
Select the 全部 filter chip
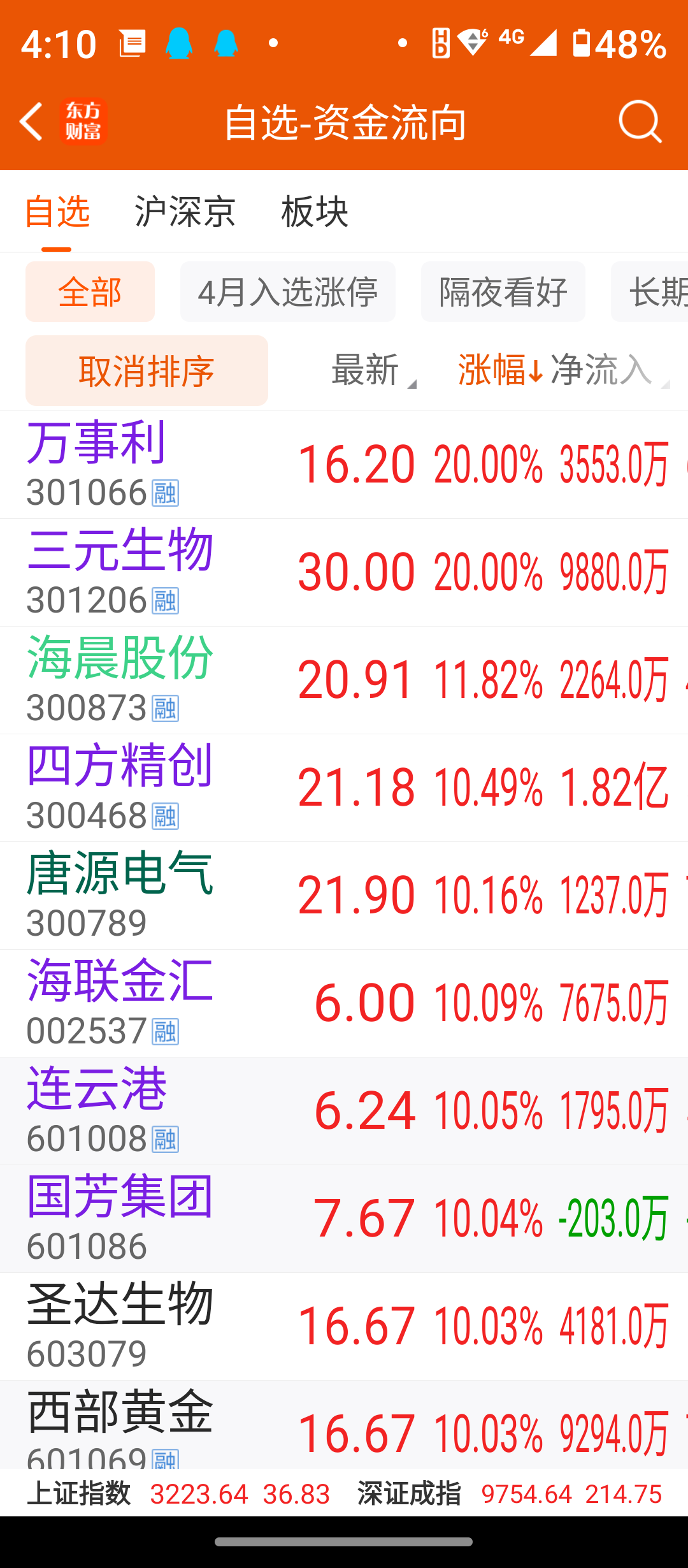point(90,292)
